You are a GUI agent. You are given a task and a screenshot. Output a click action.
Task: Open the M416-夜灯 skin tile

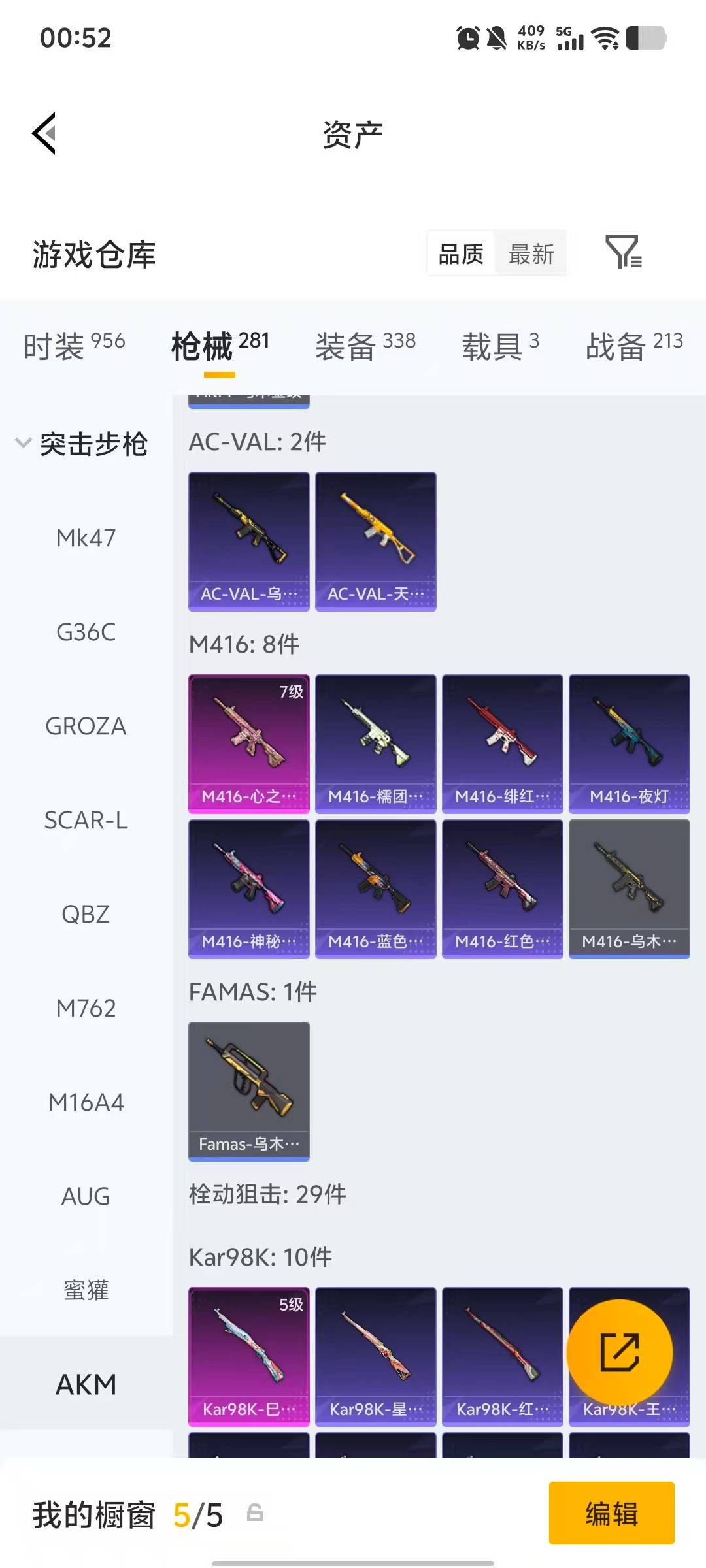click(629, 743)
